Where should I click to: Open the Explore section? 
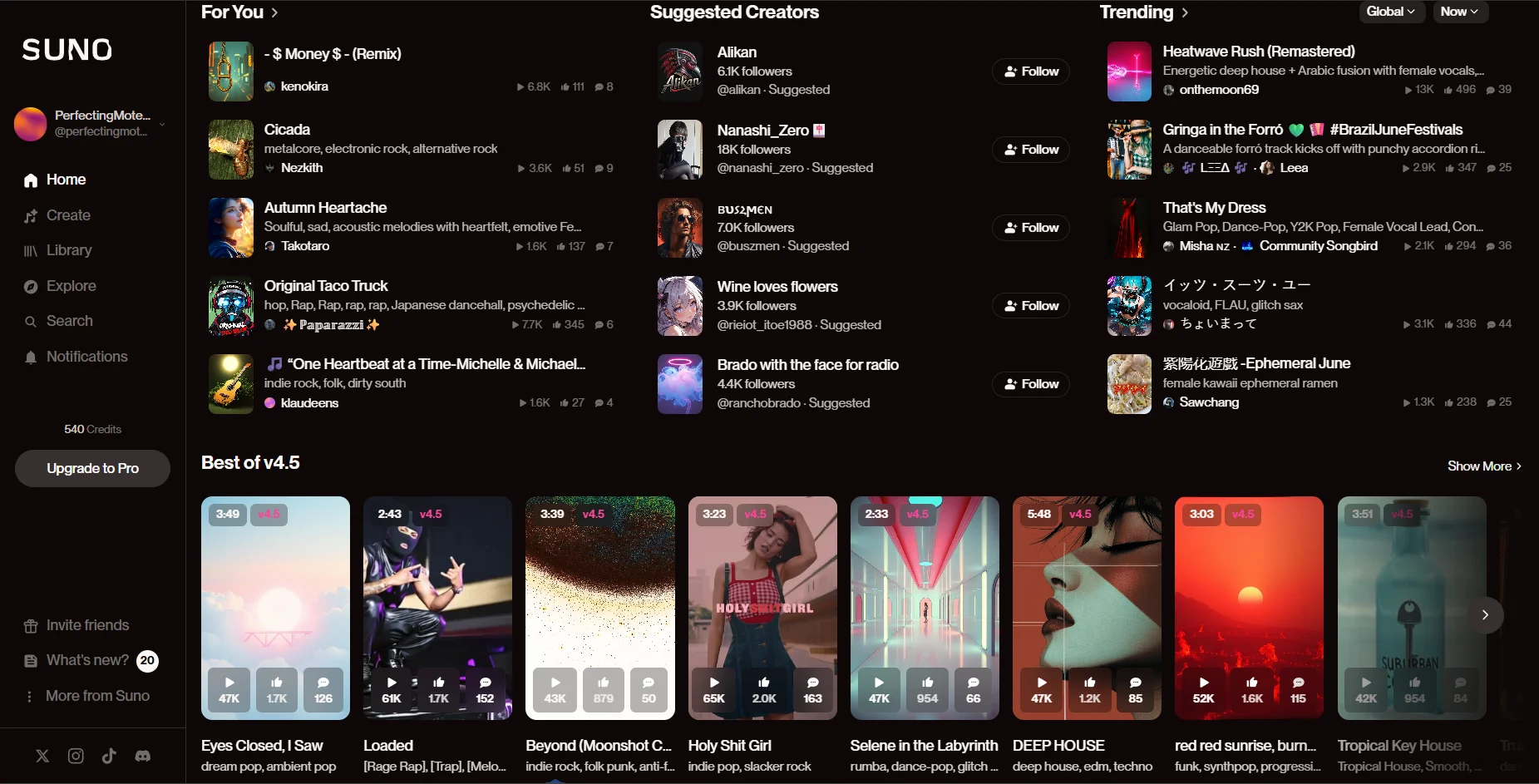pyautogui.click(x=71, y=286)
